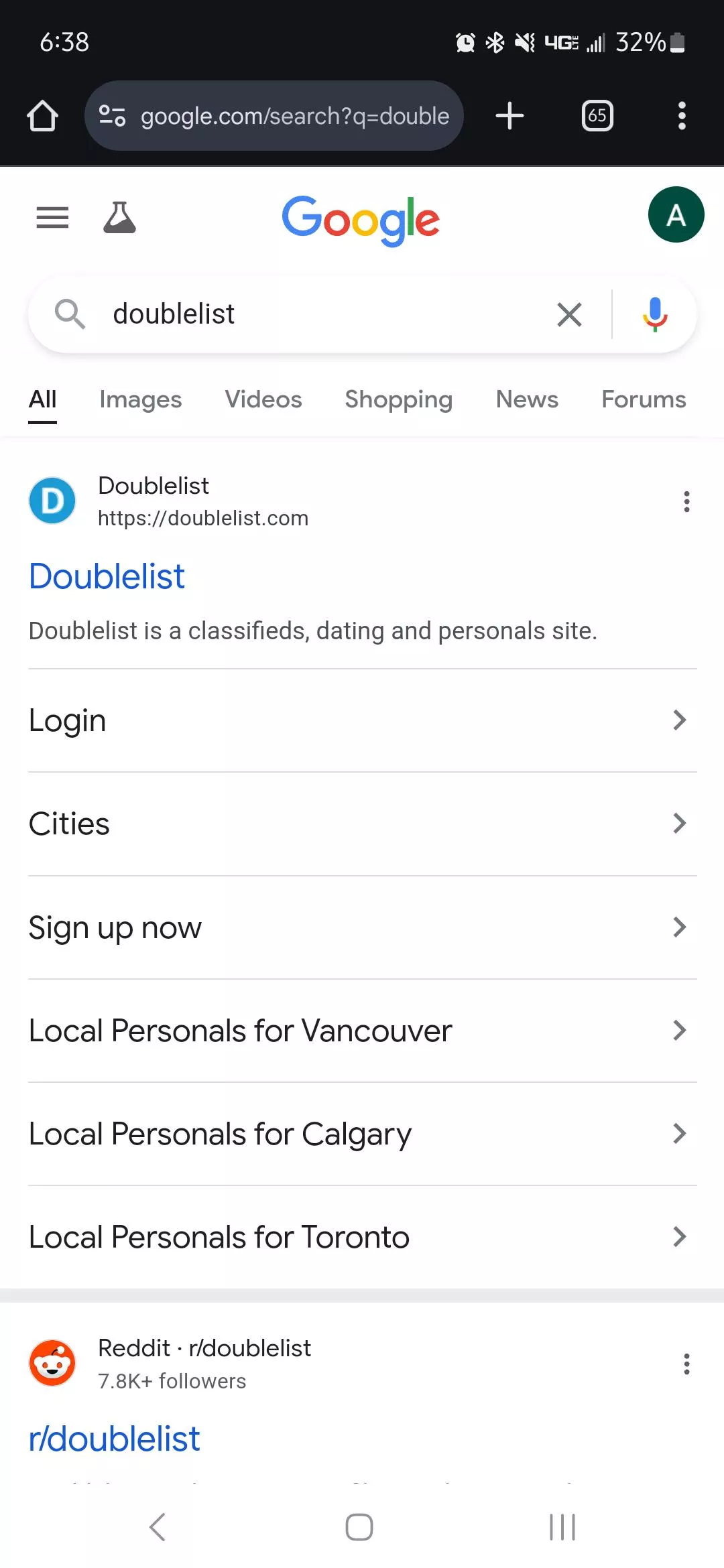Open the Google account avatar

tap(676, 214)
